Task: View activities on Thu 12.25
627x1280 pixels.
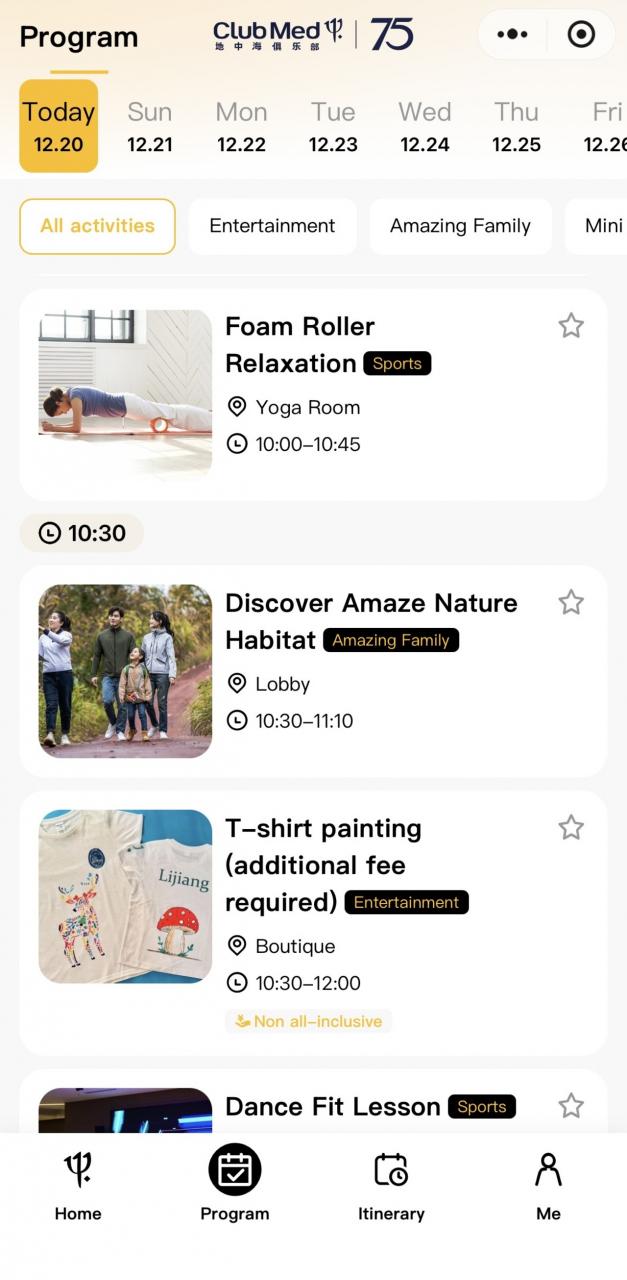Action: pos(516,127)
